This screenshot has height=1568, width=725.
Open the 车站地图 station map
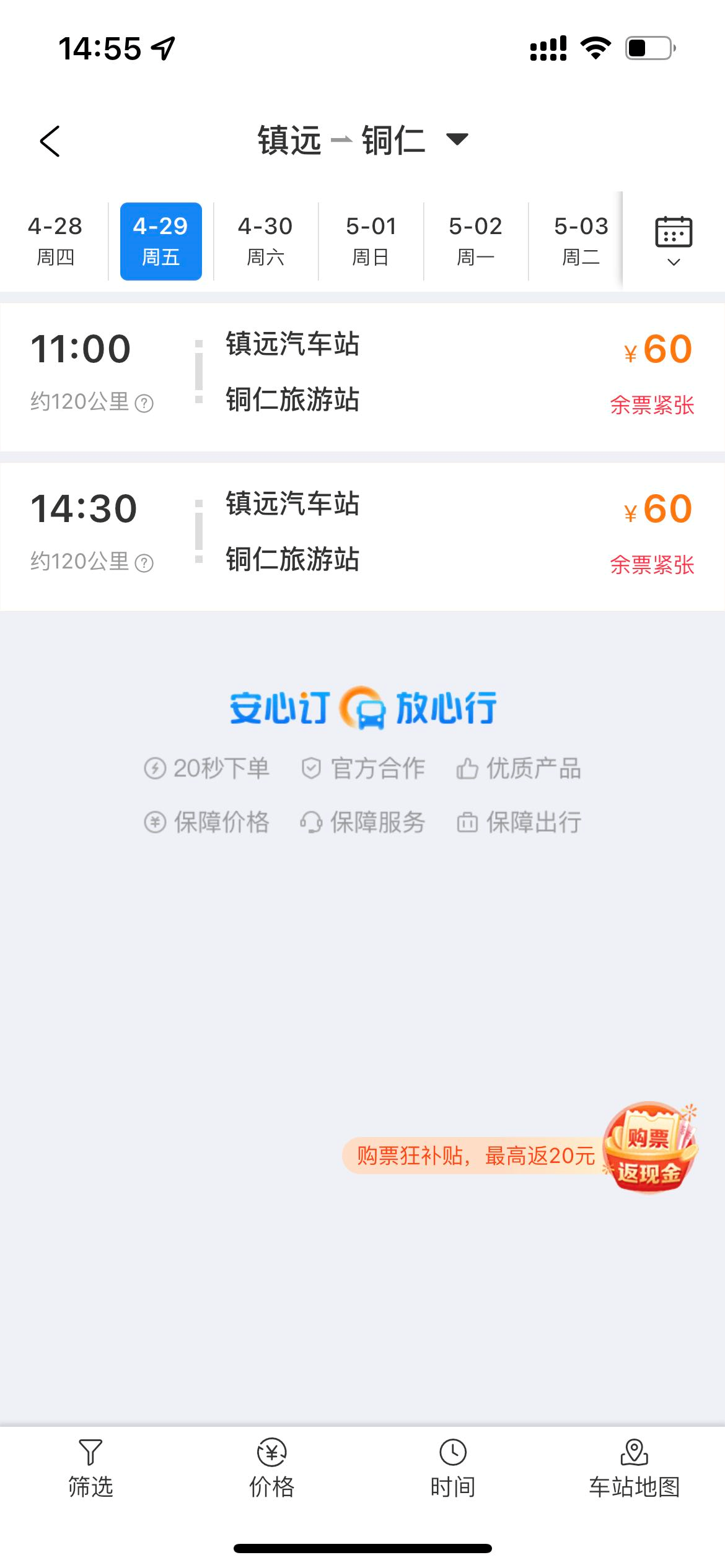pyautogui.click(x=634, y=1469)
